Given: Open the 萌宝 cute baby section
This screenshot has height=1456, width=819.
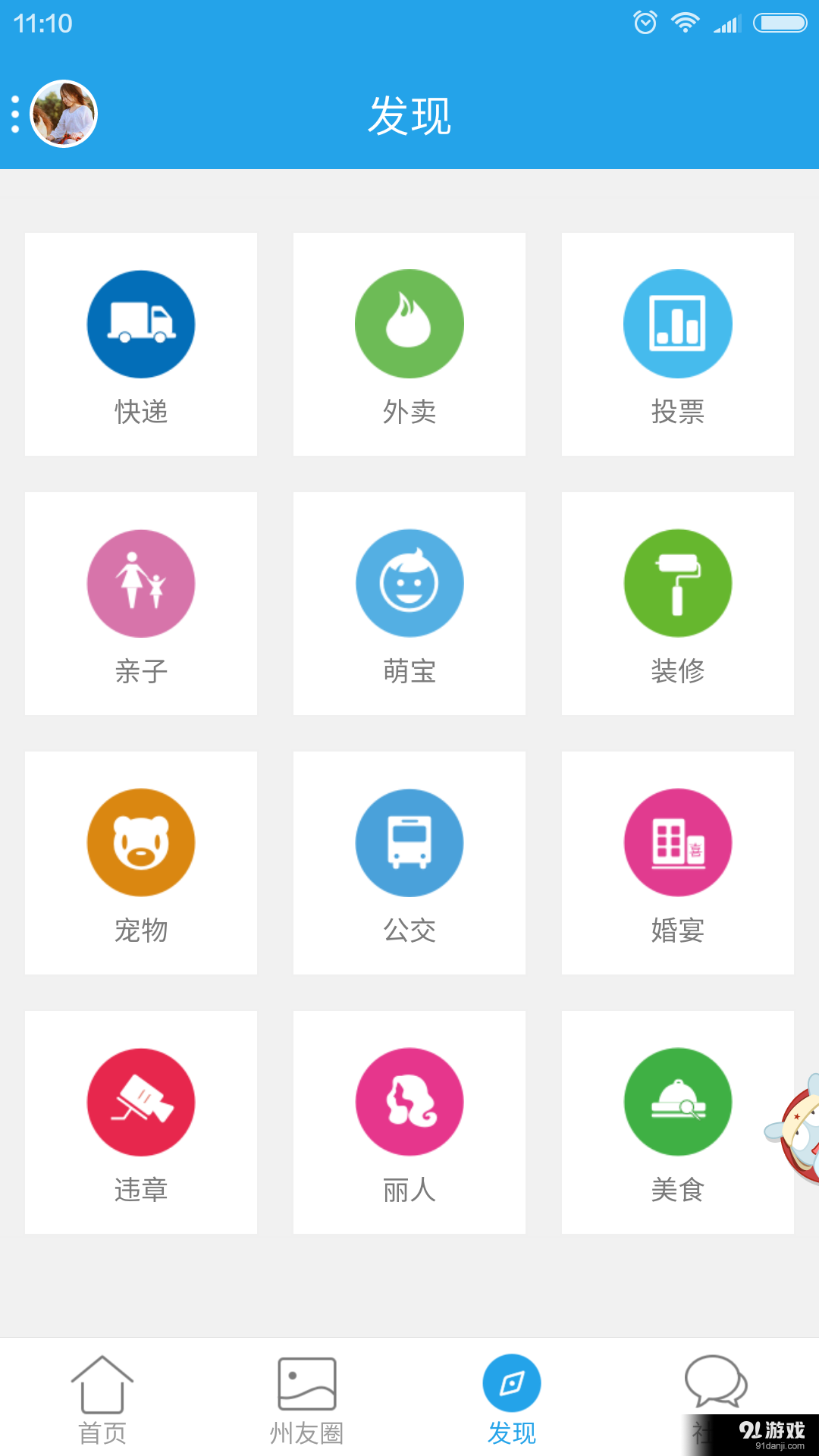Looking at the screenshot, I should point(409,583).
